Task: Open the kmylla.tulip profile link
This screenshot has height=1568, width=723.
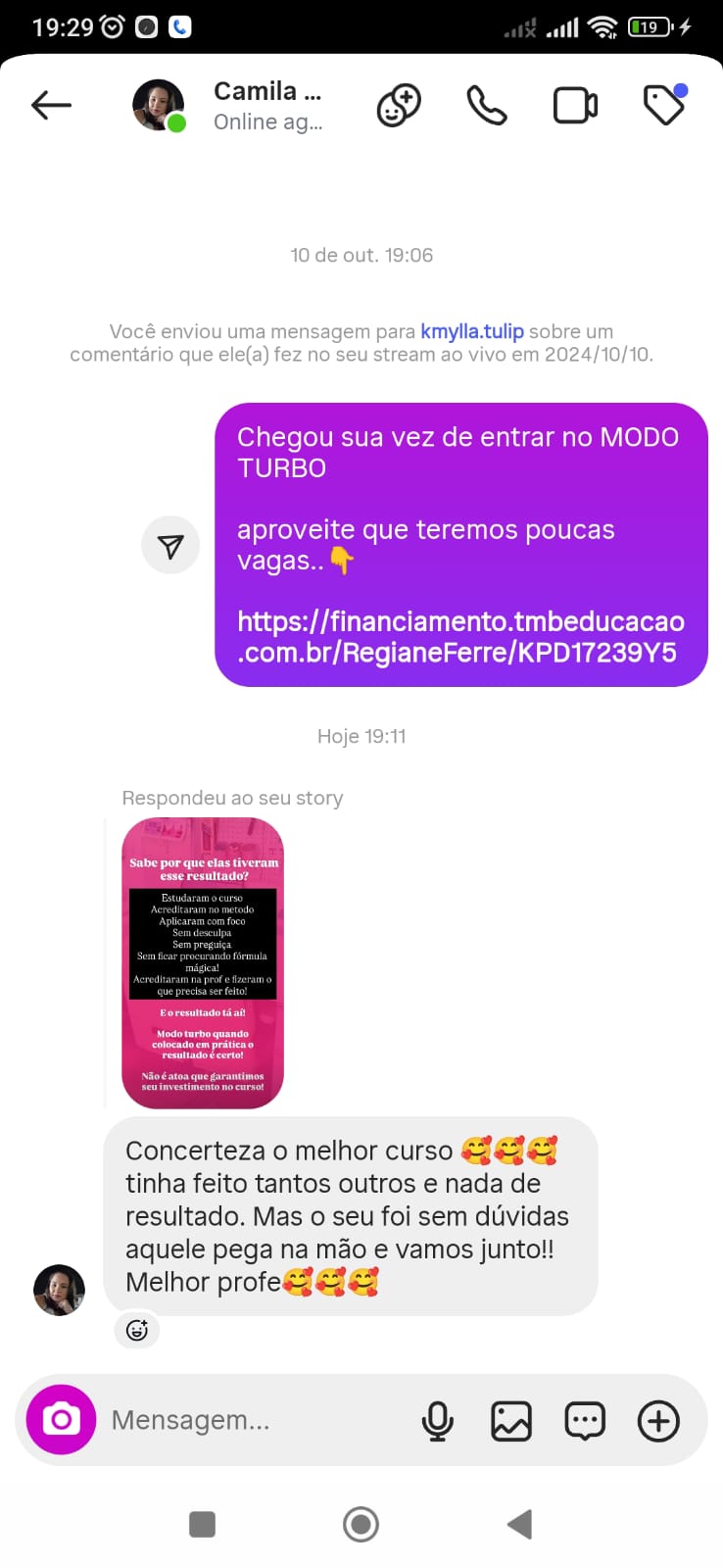Action: pos(471,331)
